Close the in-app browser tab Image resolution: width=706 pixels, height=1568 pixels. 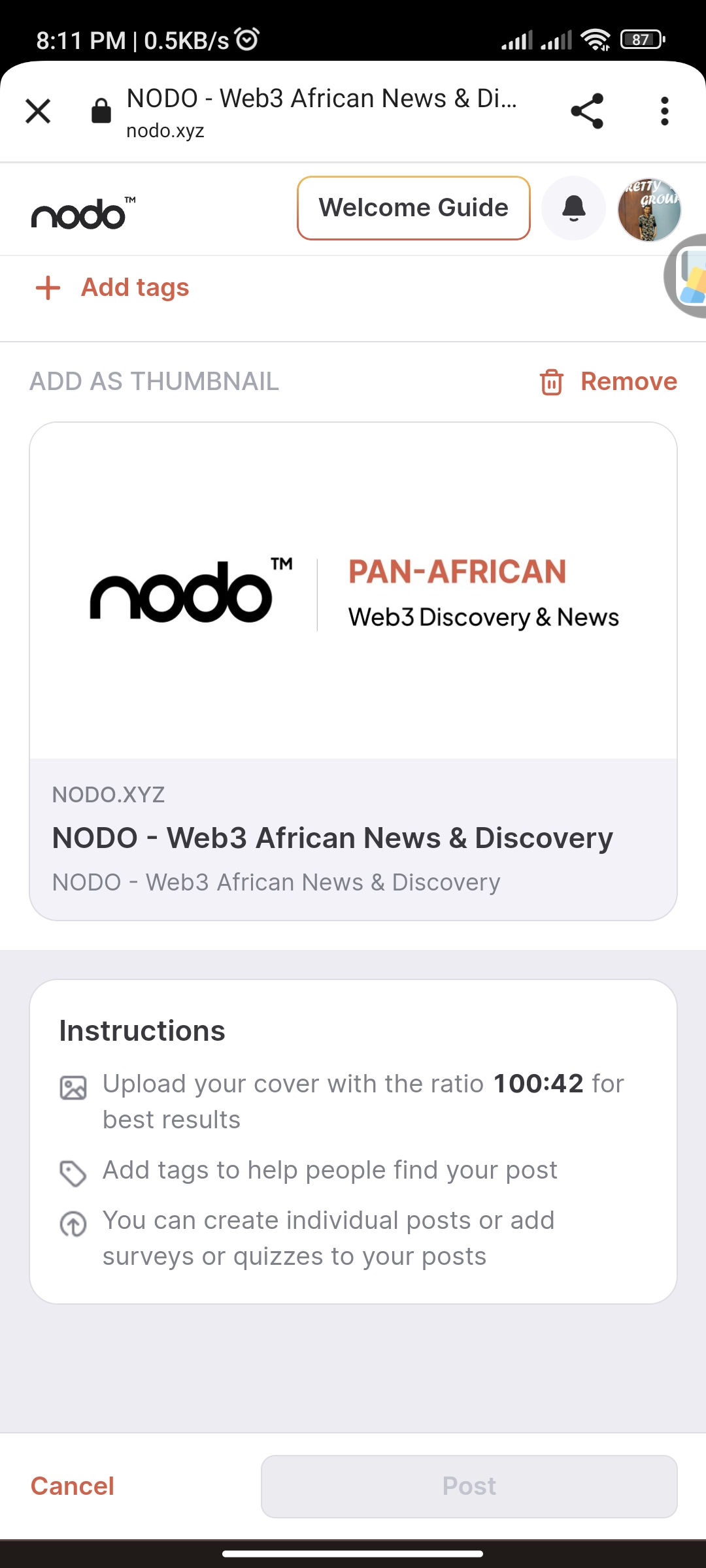pyautogui.click(x=38, y=111)
